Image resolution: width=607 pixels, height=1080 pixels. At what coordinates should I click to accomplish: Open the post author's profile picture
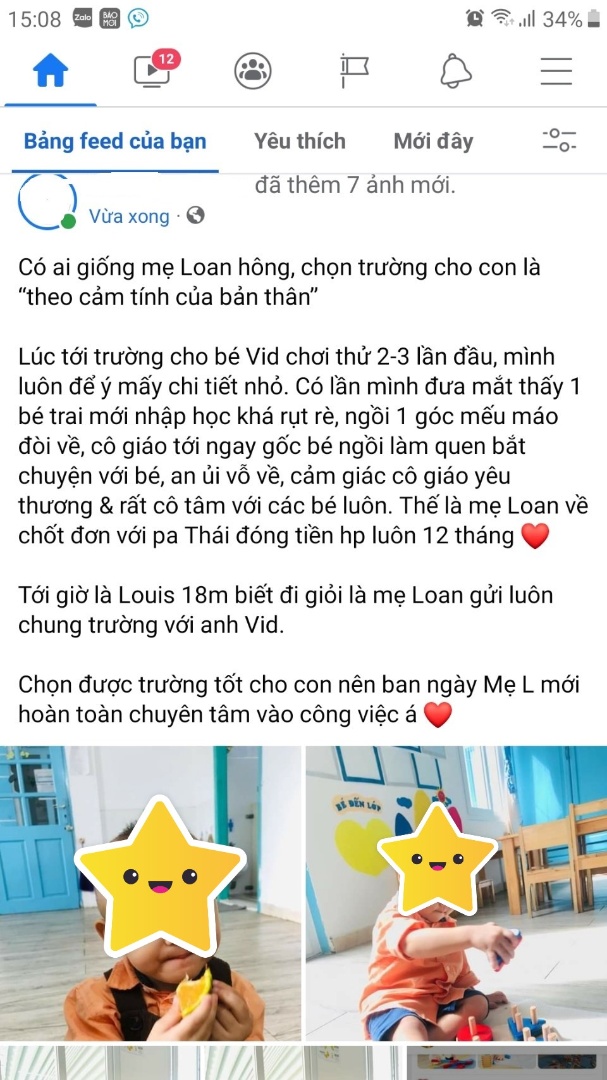coord(47,201)
